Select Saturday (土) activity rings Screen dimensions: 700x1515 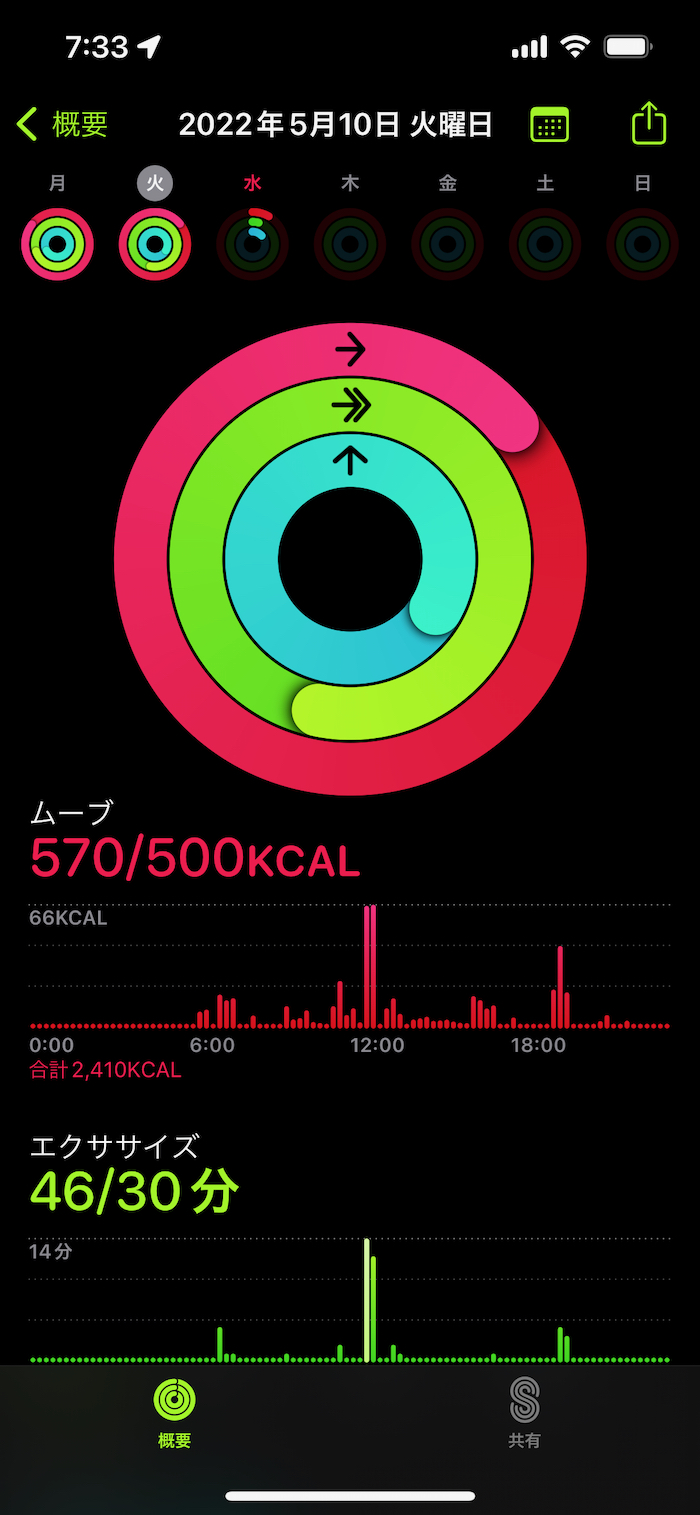[545, 244]
